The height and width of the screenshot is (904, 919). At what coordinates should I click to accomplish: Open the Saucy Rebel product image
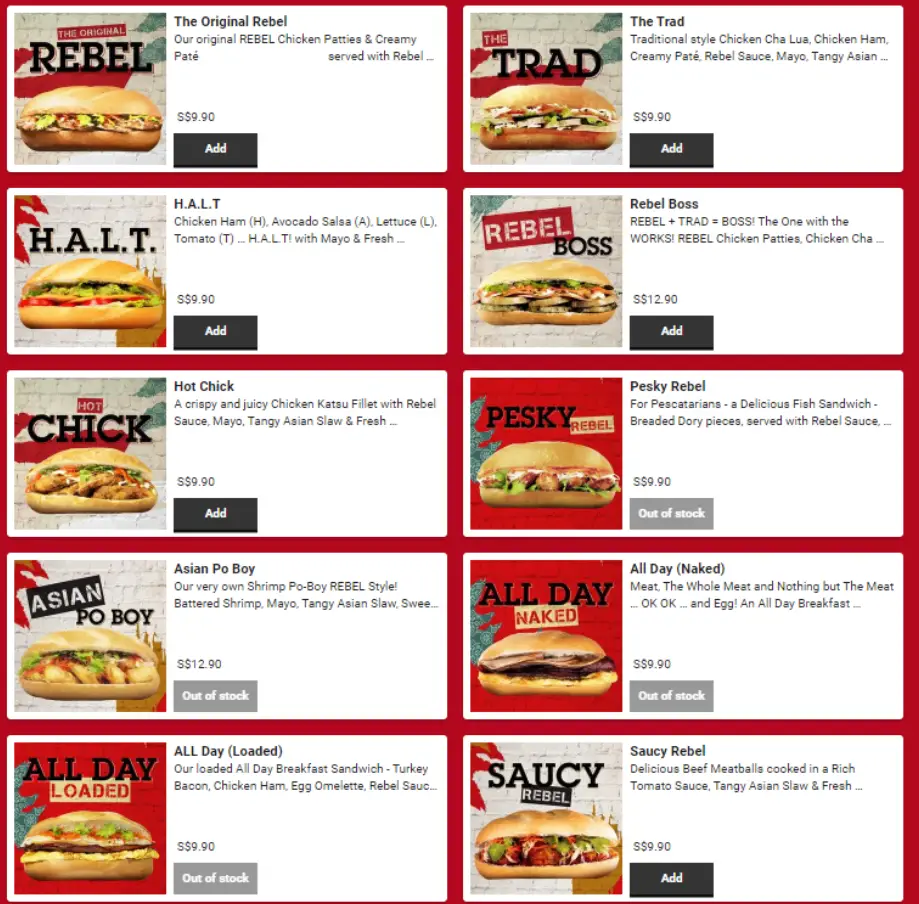click(546, 818)
